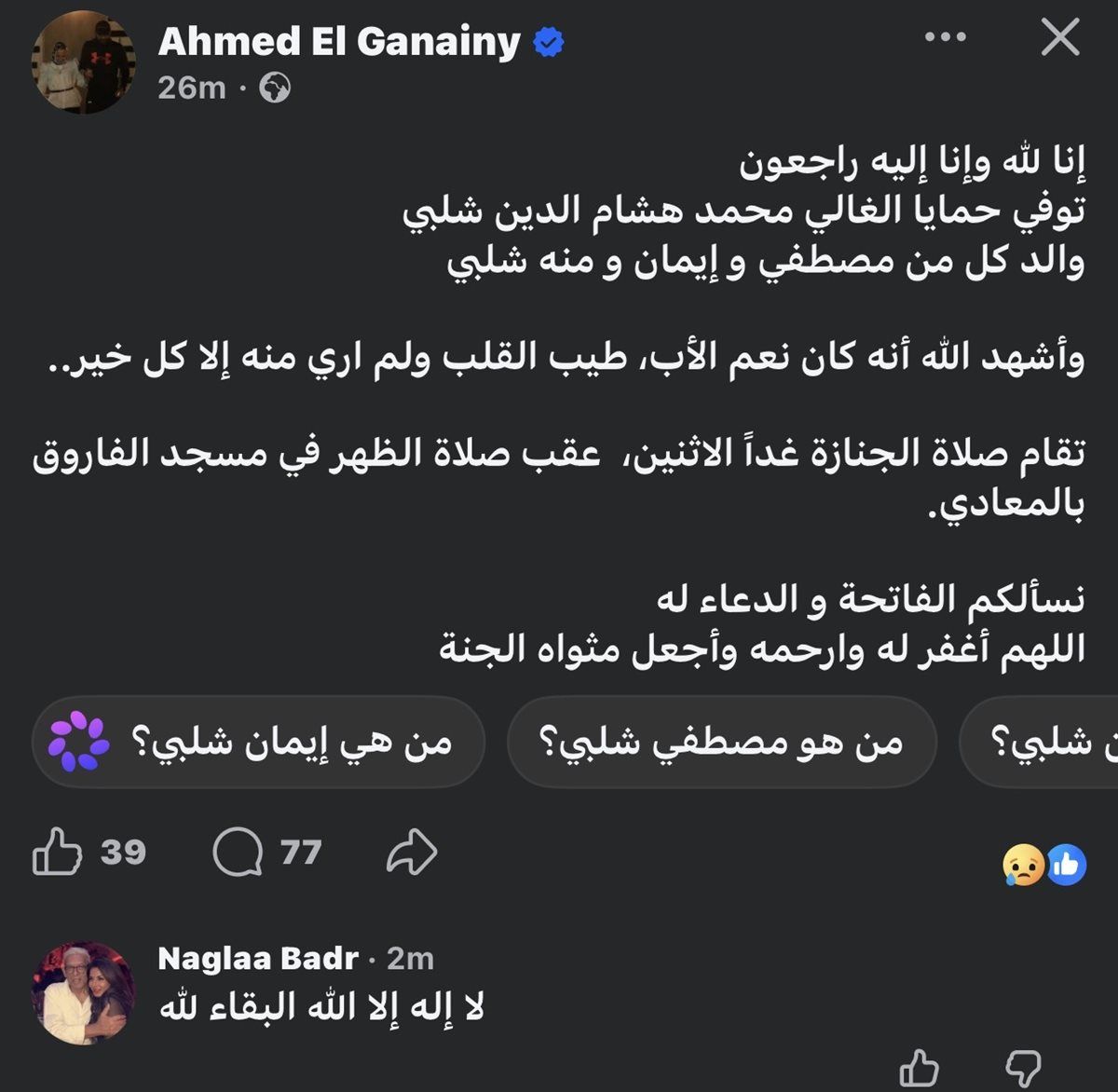Share this post
This screenshot has width=1118, height=1092.
click(x=411, y=852)
